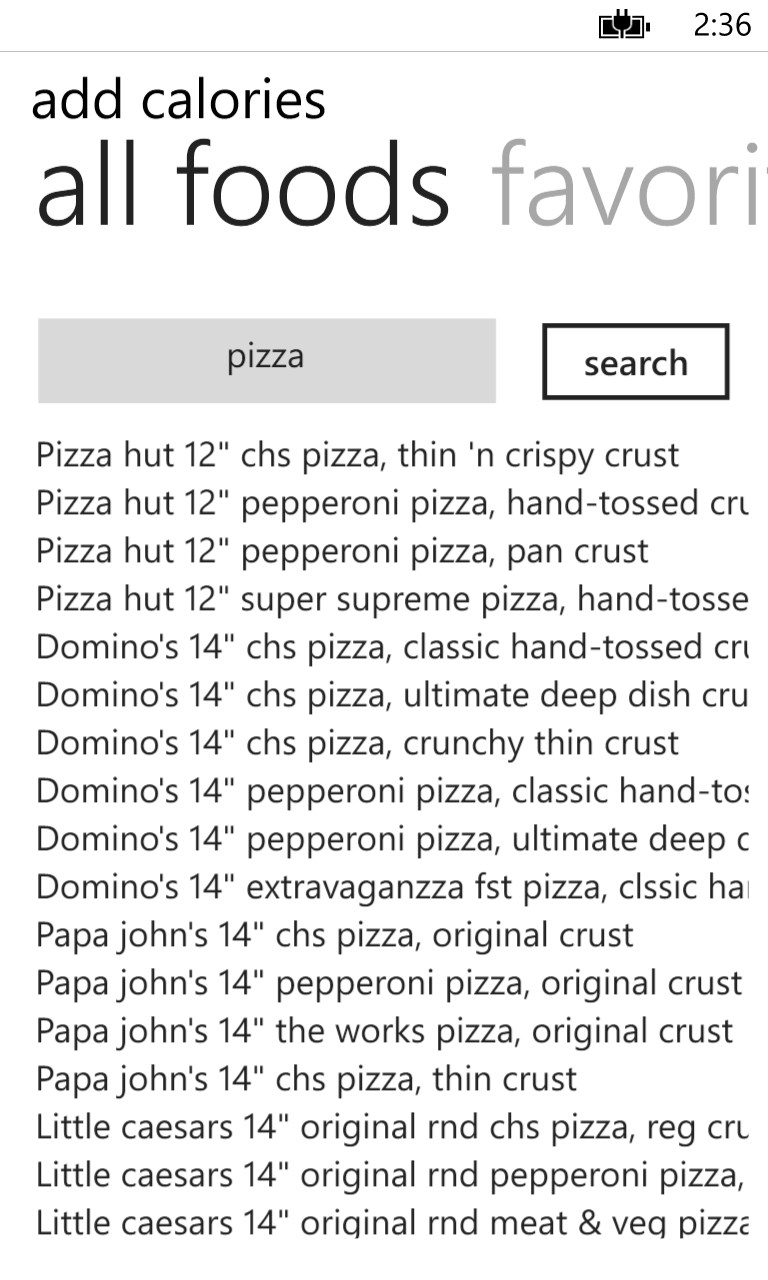The width and height of the screenshot is (768, 1280).
Task: Choose Domino's 14" extravaganzza fst pizza
Action: point(390,887)
